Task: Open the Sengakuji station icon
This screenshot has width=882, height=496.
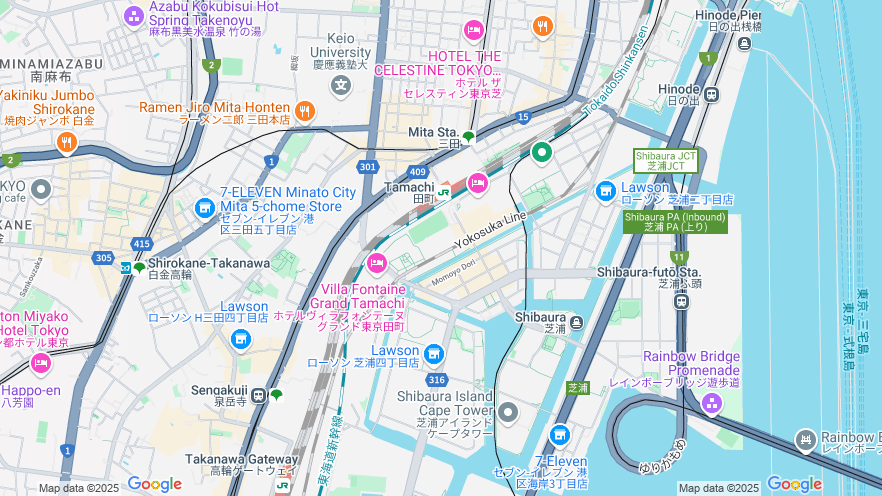Action: coord(259,395)
